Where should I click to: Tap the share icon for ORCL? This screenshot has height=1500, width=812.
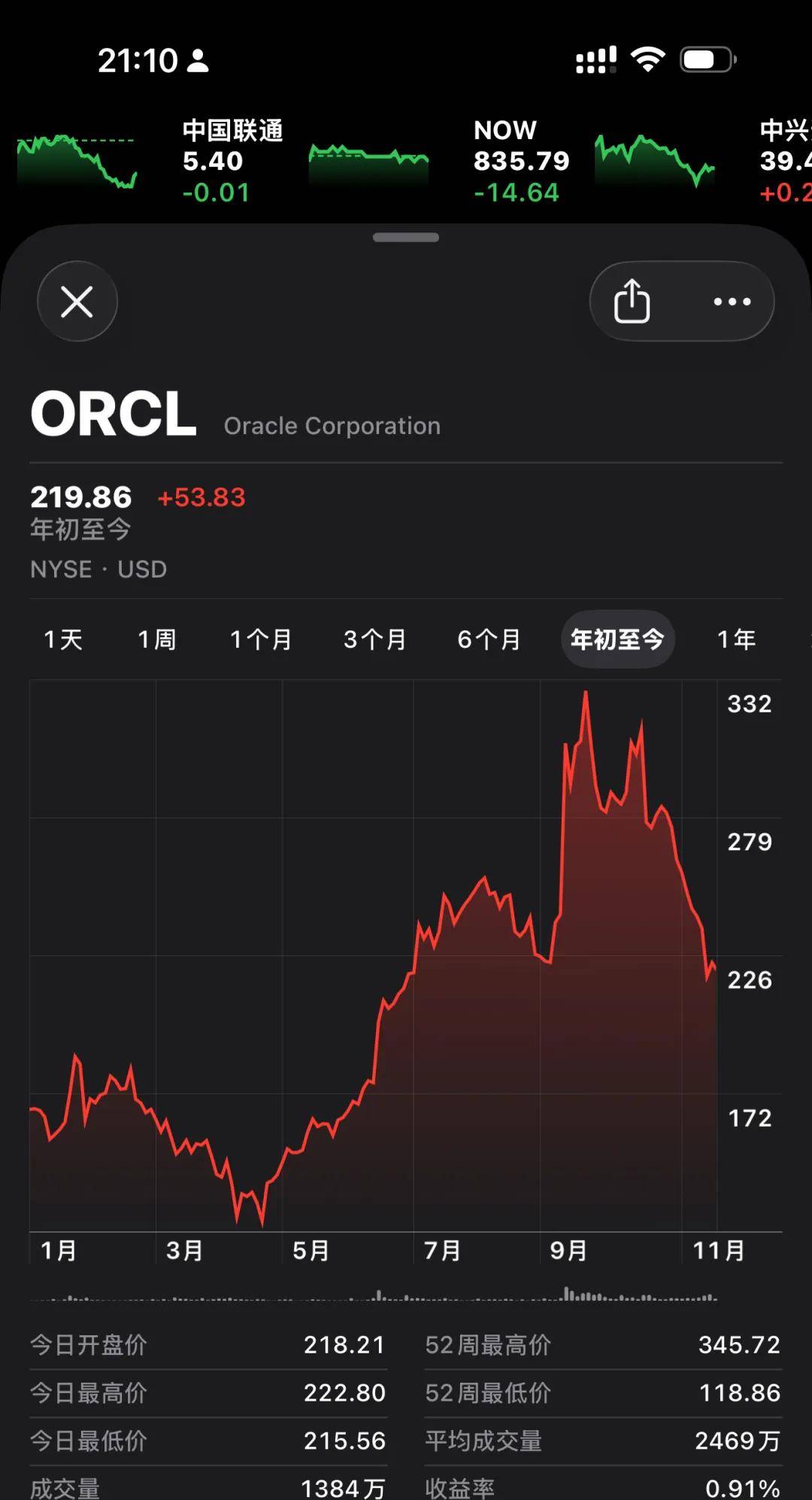click(x=632, y=301)
